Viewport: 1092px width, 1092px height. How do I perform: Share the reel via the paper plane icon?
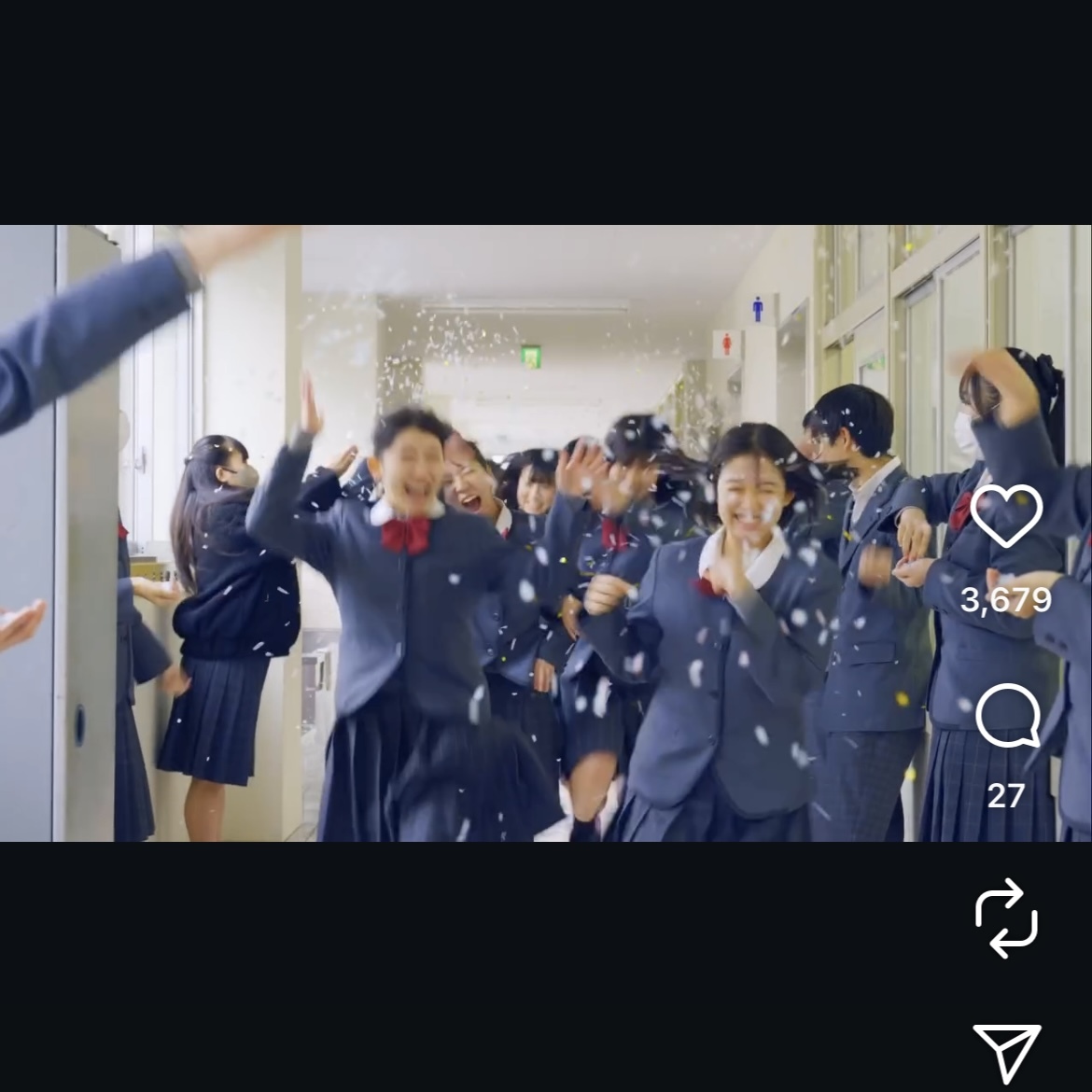coord(1006,1052)
